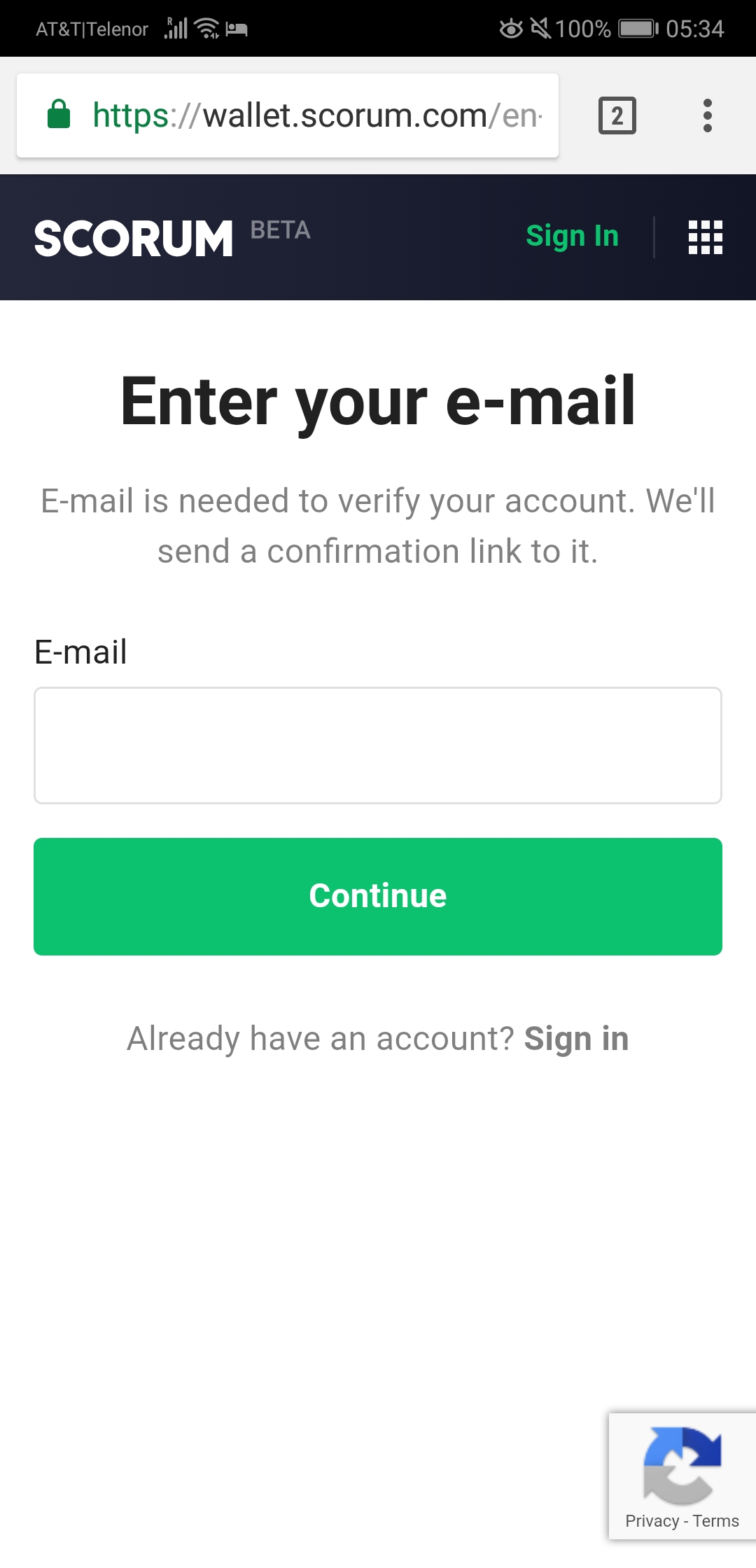This screenshot has width=756, height=1568.
Task: Tap the green Continue button
Action: 378,896
